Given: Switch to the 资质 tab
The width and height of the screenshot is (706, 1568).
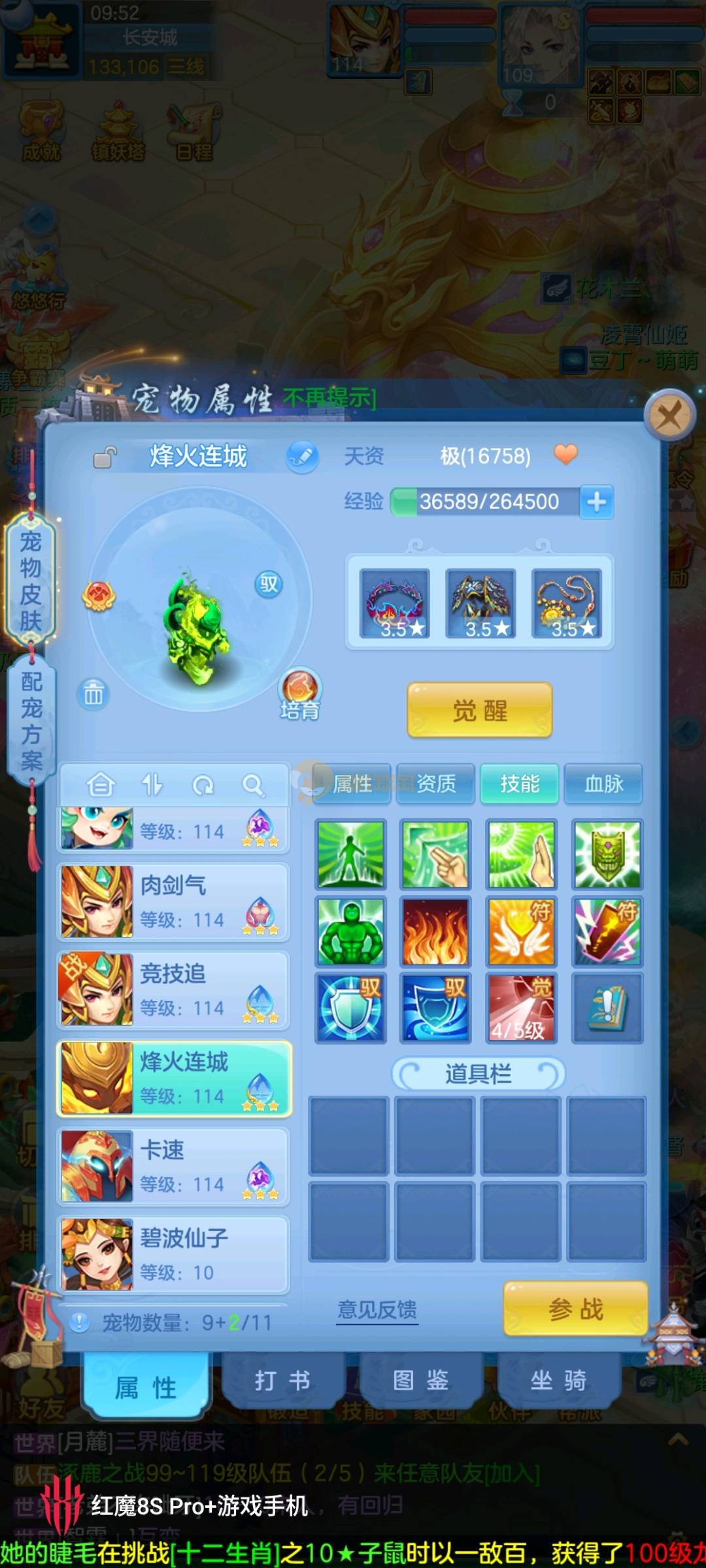Looking at the screenshot, I should coord(437,783).
